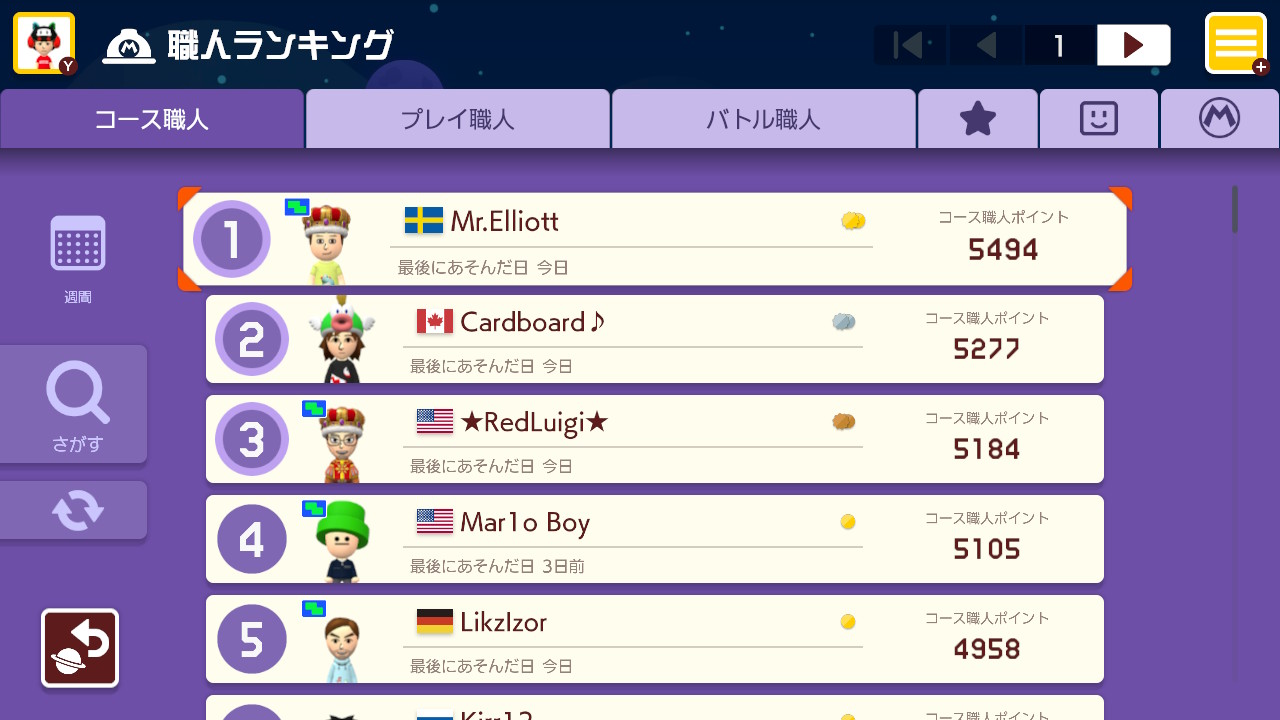View ★RedLuigi★'s maker profile
The height and width of the screenshot is (720, 1280).
(x=655, y=439)
